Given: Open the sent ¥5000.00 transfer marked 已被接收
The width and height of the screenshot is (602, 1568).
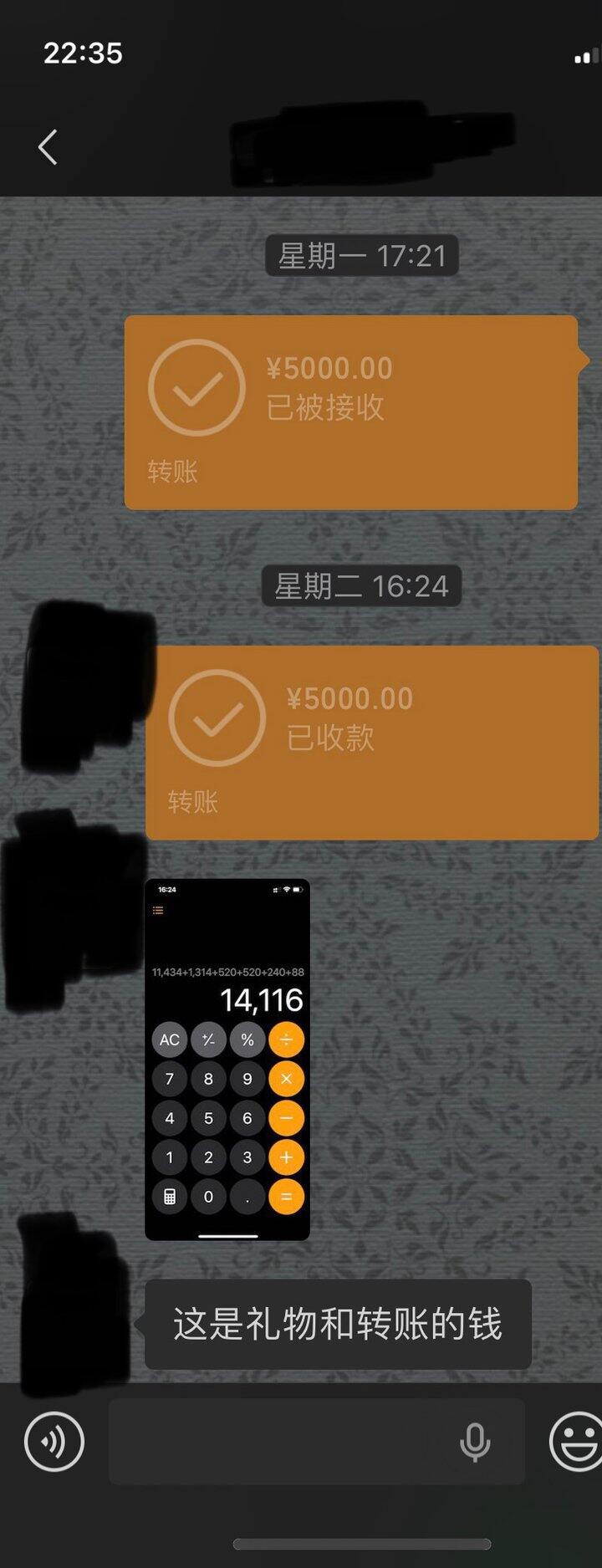Looking at the screenshot, I should coord(351,411).
